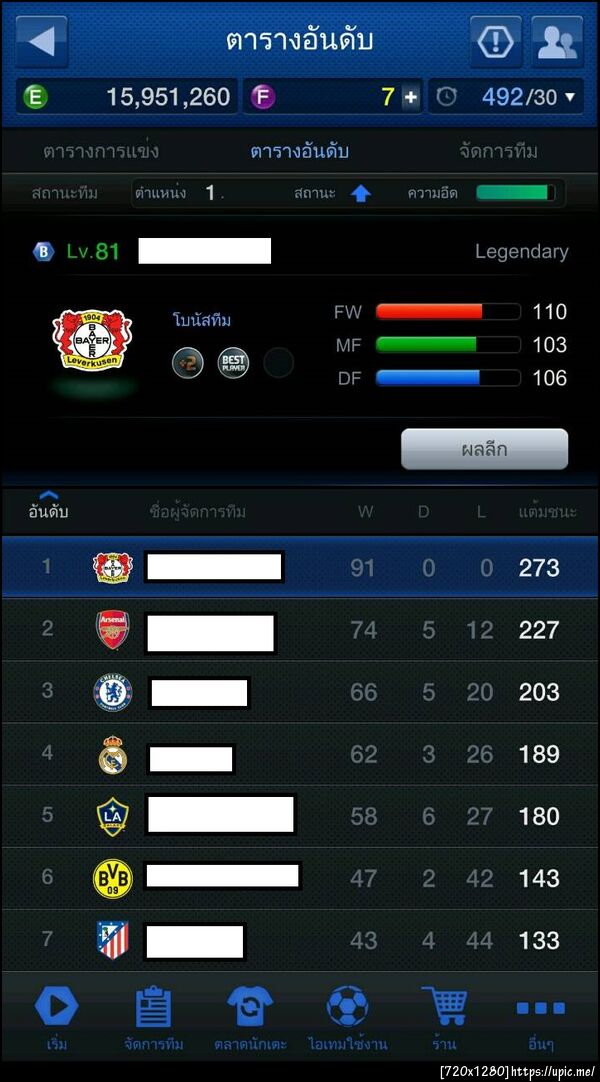
Task: Sort by อันดับ column header
Action: pyautogui.click(x=48, y=510)
